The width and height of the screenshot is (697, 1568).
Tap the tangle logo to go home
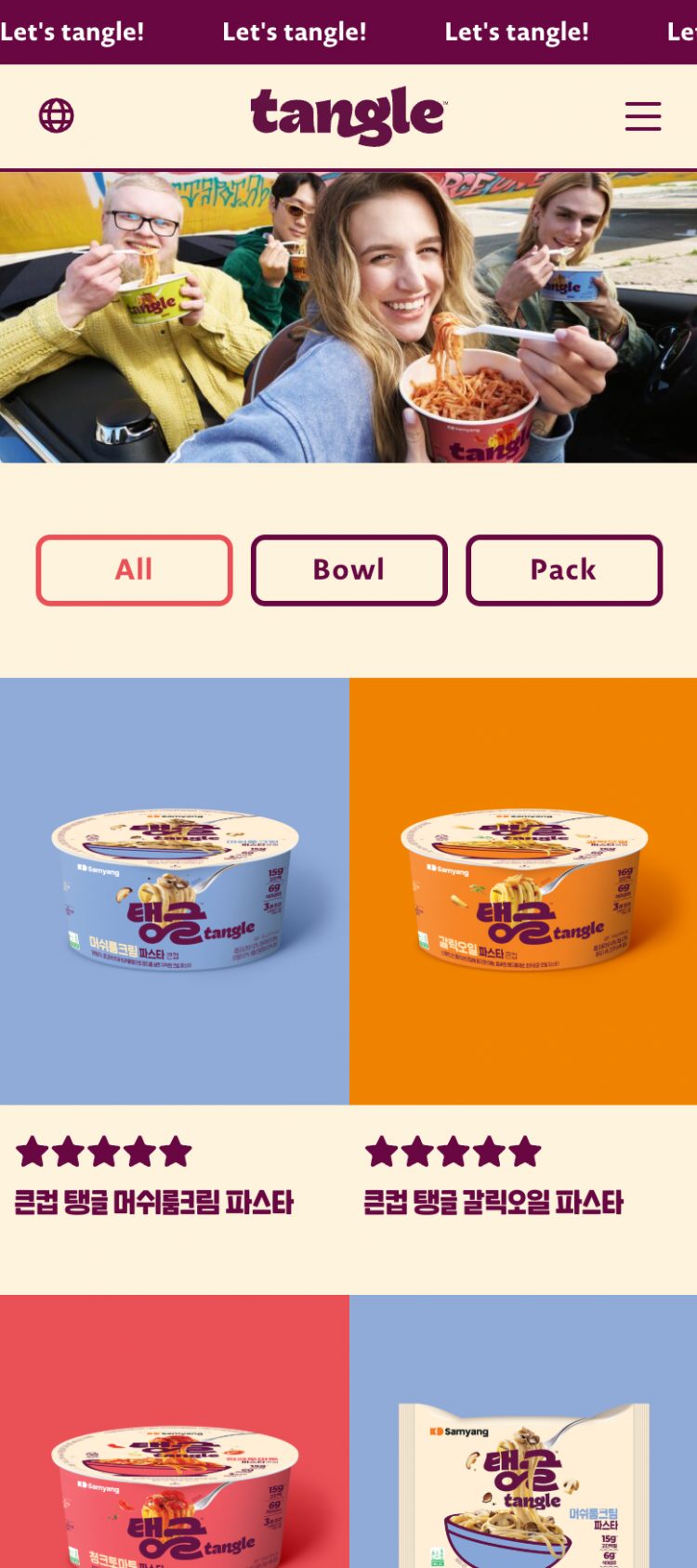348,116
